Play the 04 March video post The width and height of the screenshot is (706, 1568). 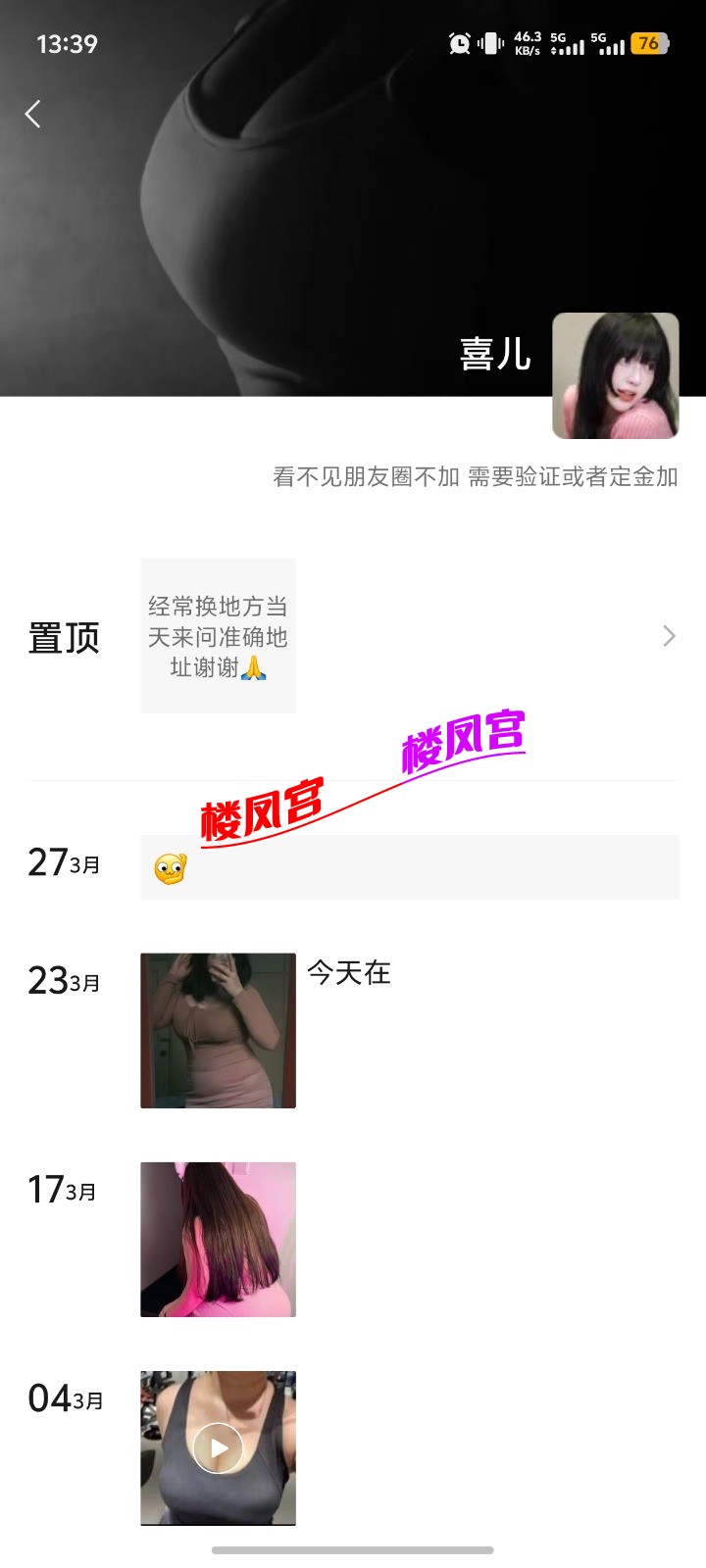218,1447
